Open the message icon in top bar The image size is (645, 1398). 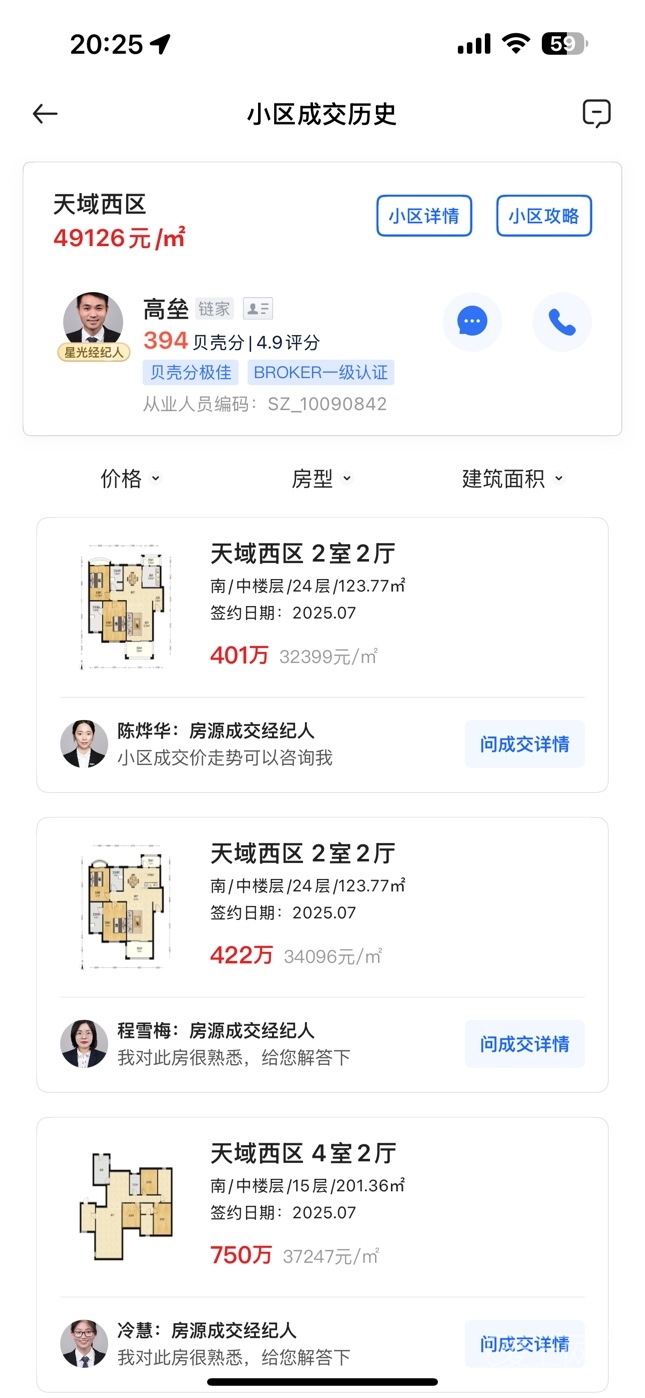(596, 114)
